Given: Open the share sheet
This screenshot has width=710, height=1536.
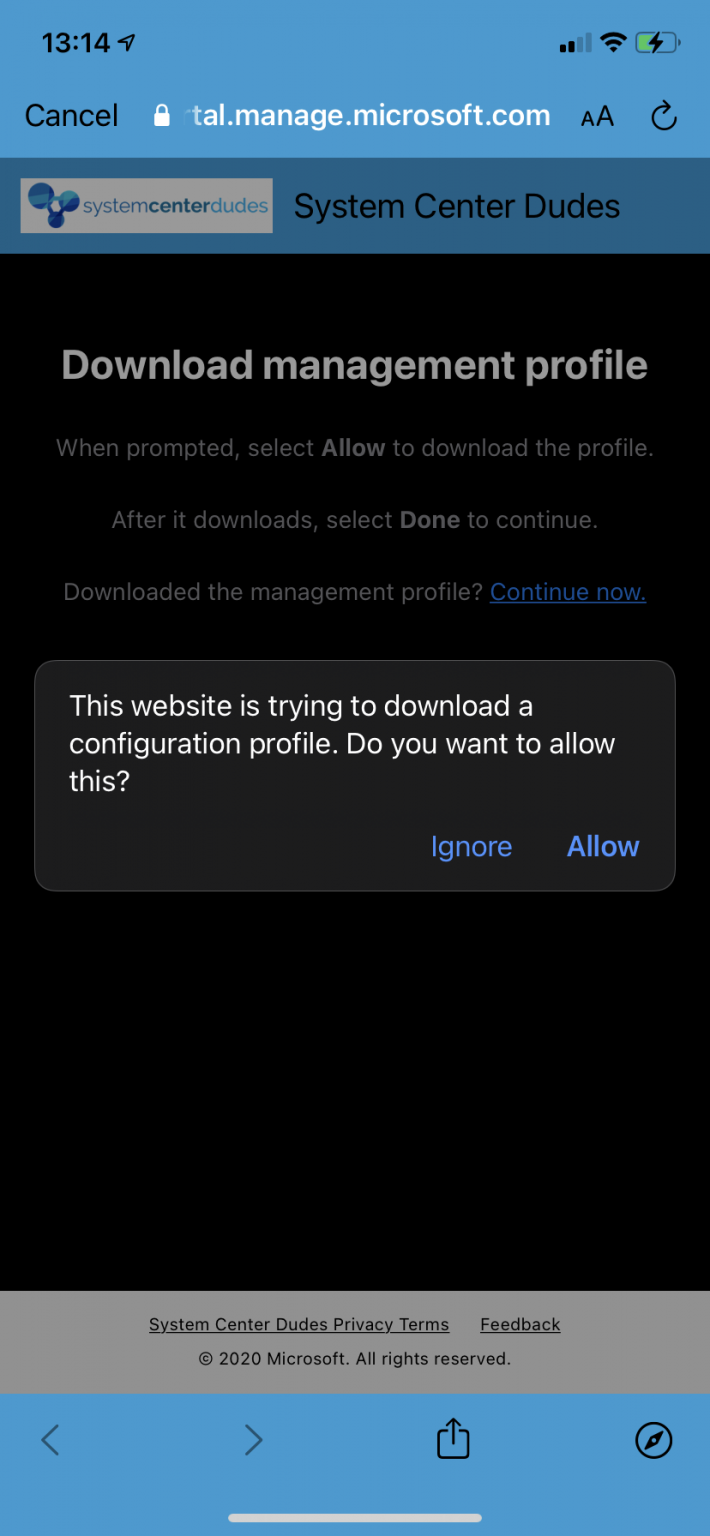Looking at the screenshot, I should click(x=453, y=1439).
